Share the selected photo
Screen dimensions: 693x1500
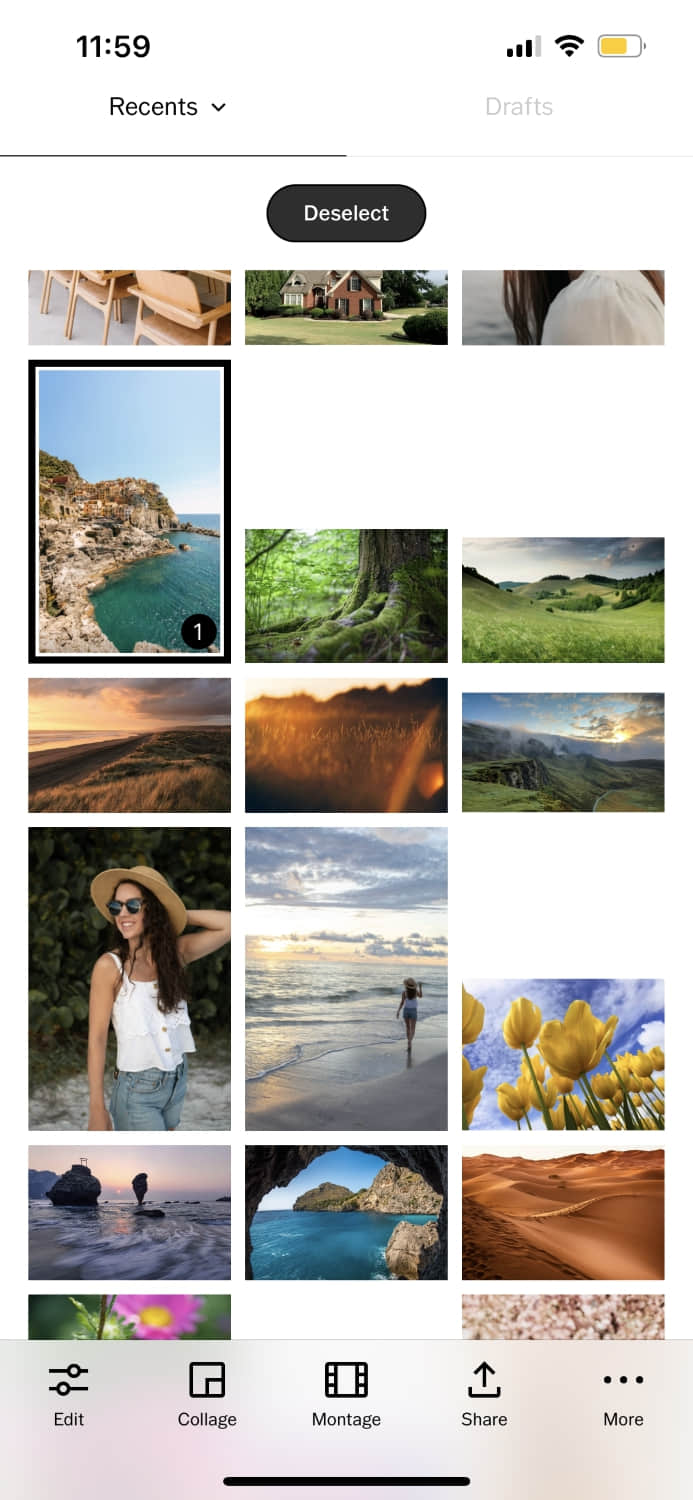(484, 1393)
